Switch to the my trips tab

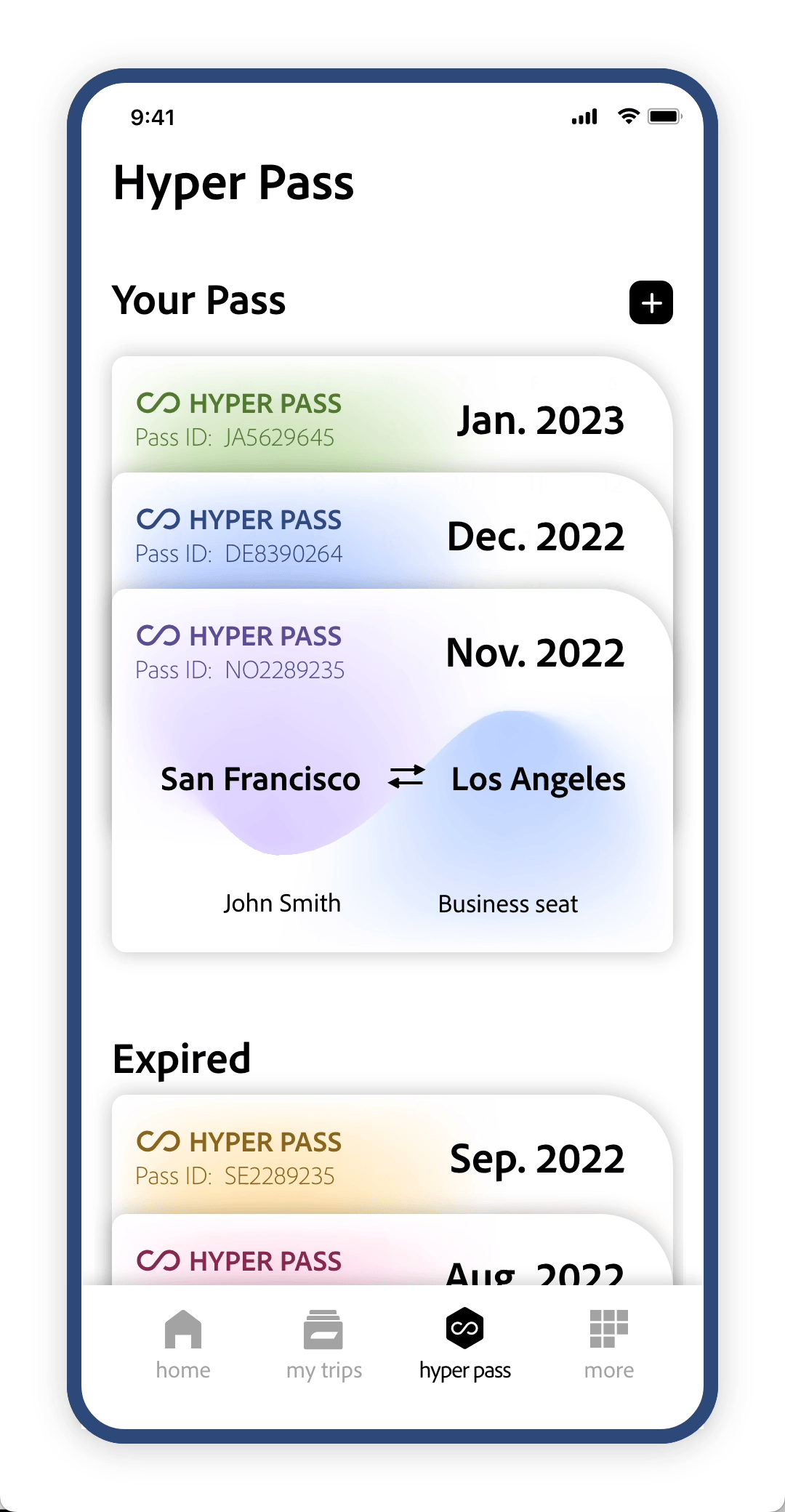click(323, 1345)
